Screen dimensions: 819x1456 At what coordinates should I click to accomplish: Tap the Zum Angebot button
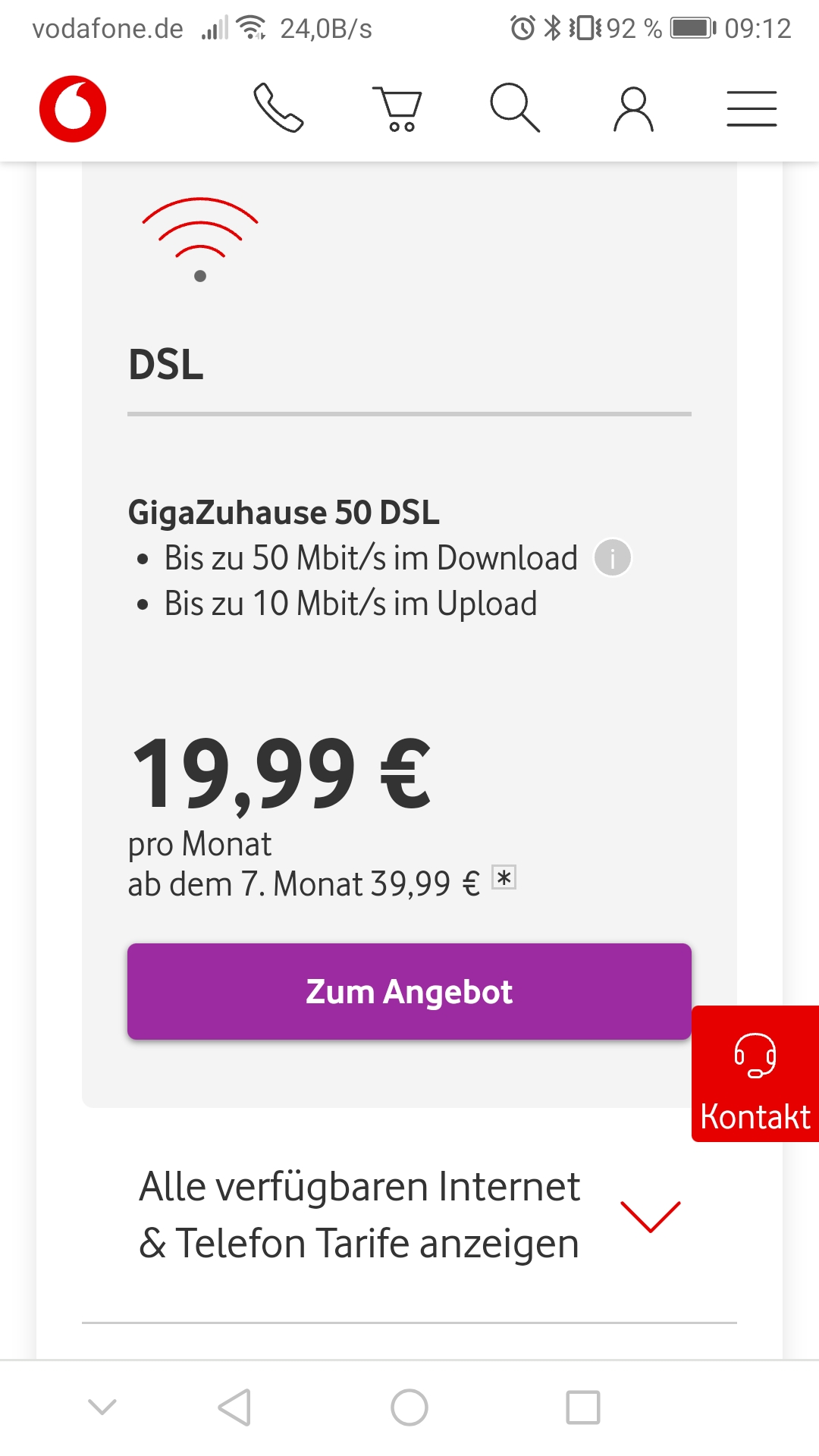pos(409,991)
